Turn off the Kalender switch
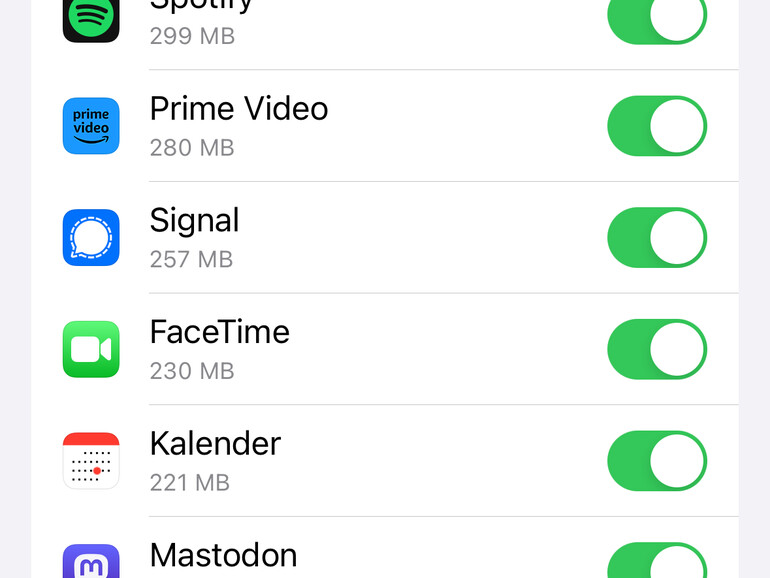 (657, 461)
